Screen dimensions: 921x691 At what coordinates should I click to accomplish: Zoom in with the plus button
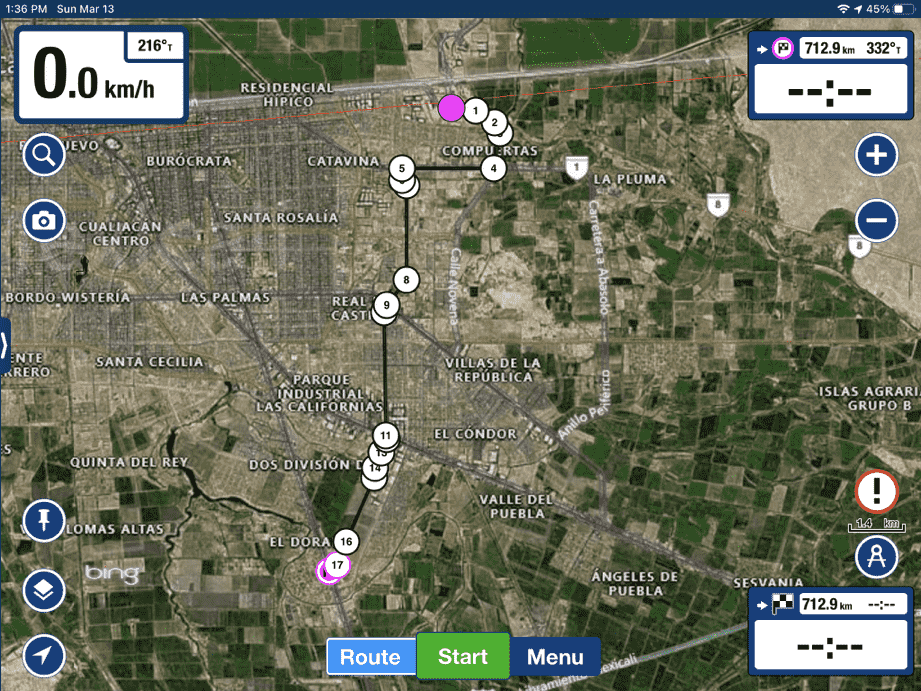point(877,155)
